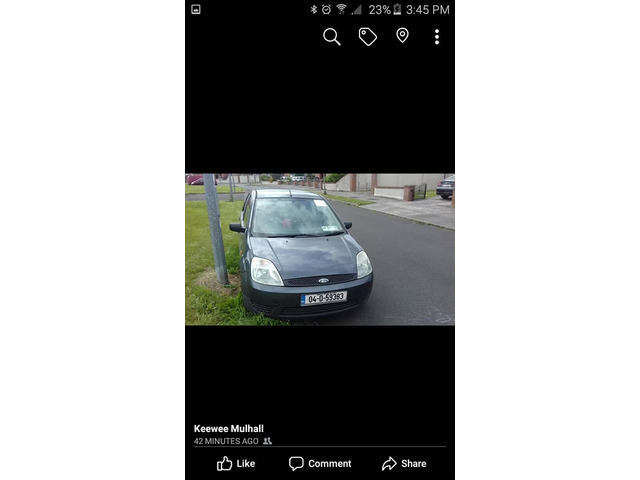Tap the tag photo icon

pos(368,37)
